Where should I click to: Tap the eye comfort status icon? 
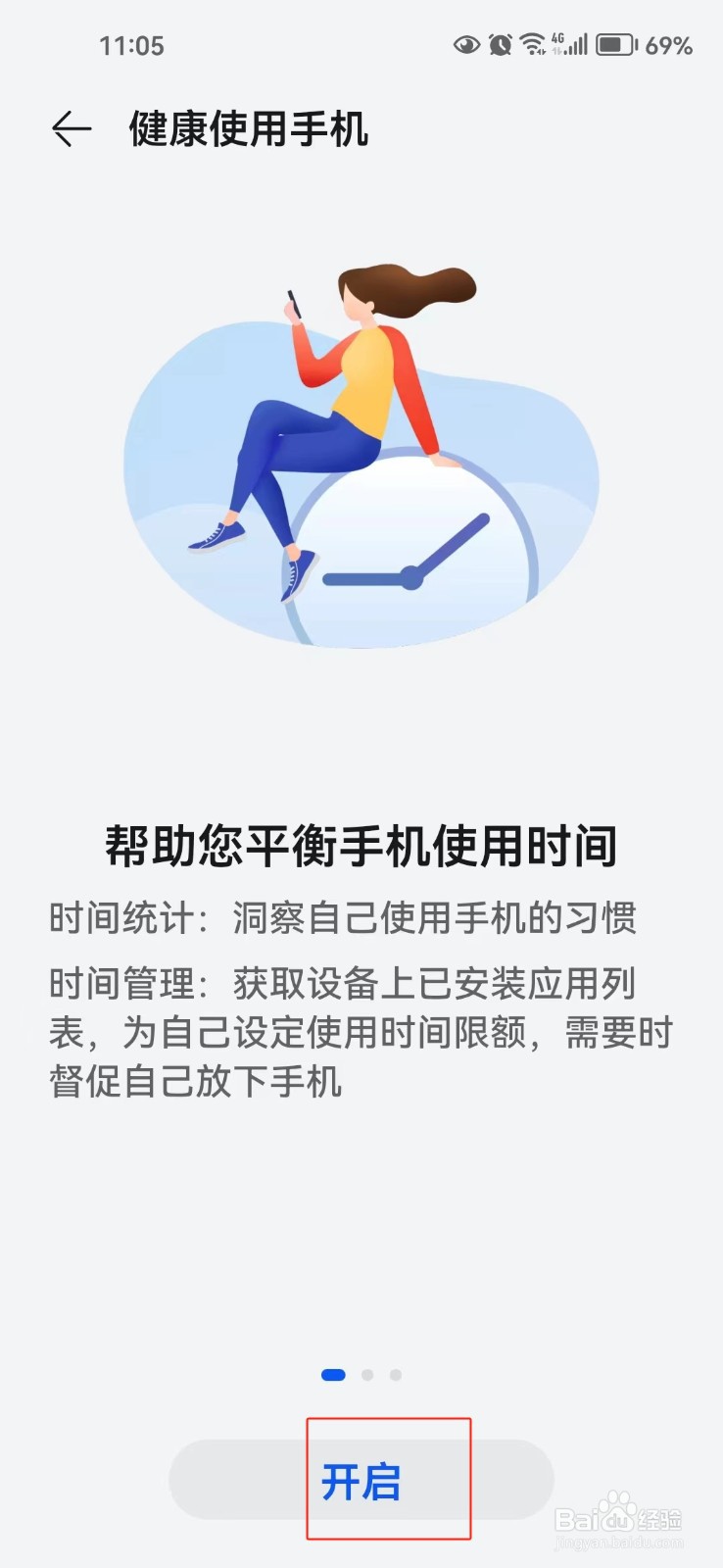tap(466, 44)
